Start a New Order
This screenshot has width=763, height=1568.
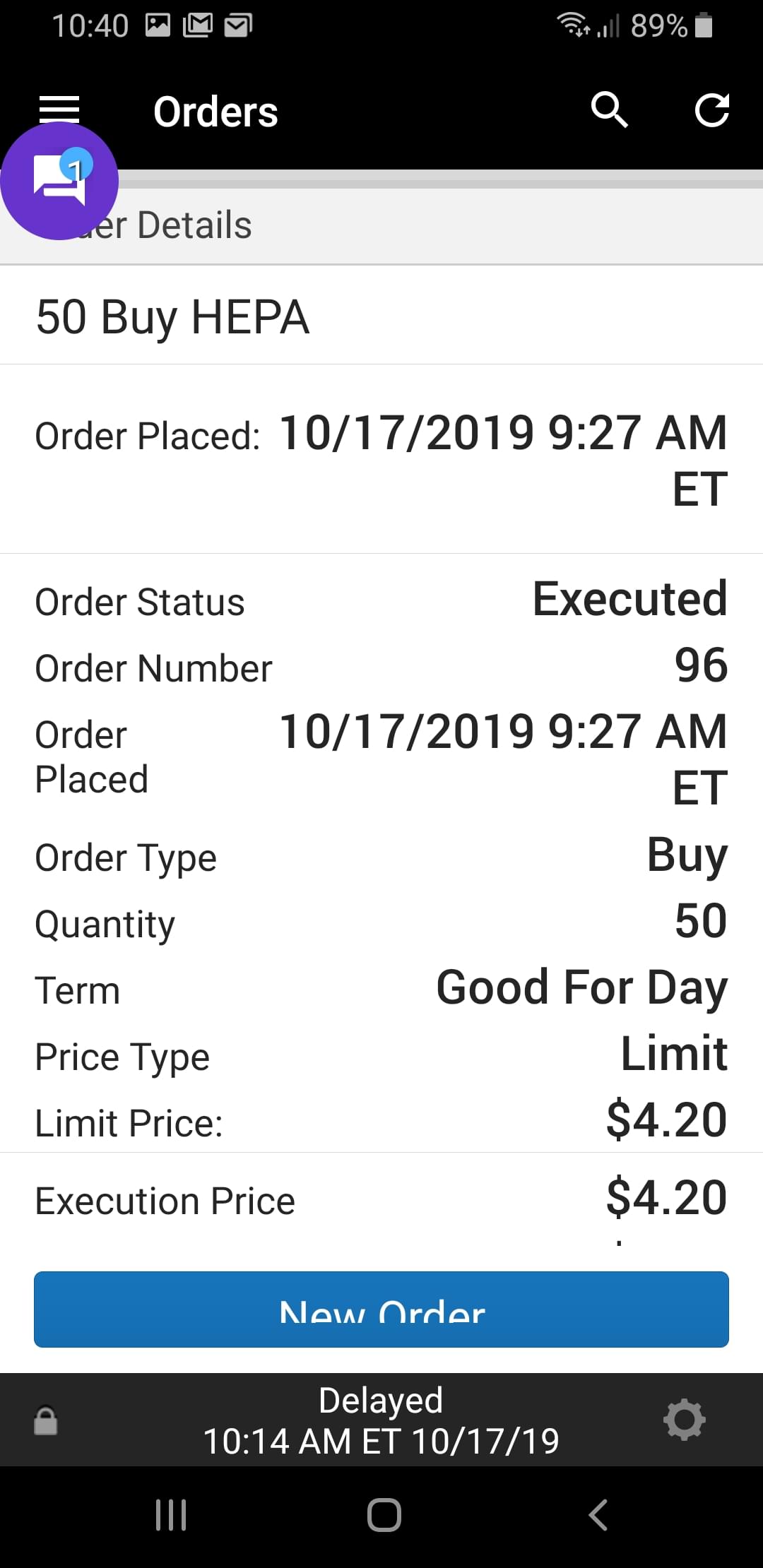381,1309
